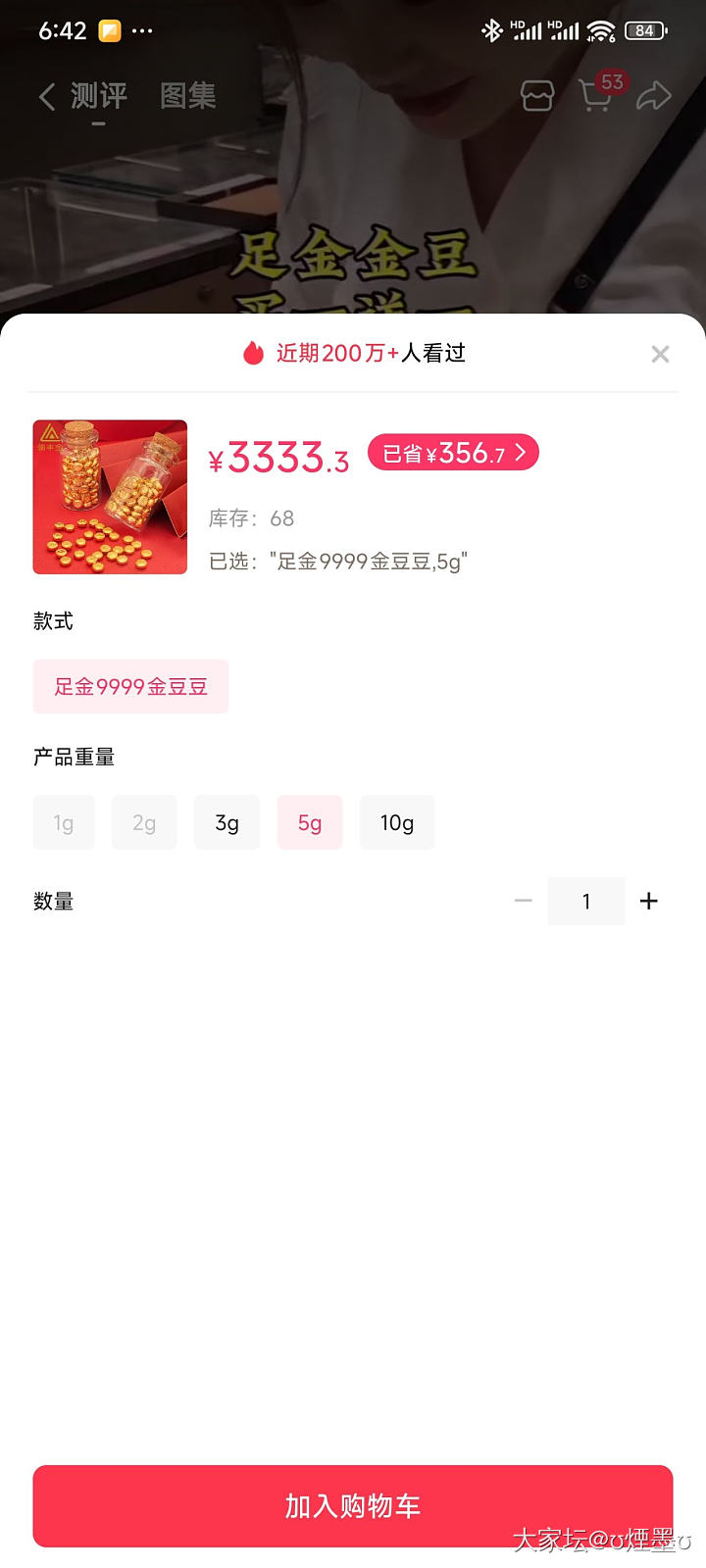Go back using the top arrow
Screen dimensions: 706x1568
pyautogui.click(x=46, y=96)
